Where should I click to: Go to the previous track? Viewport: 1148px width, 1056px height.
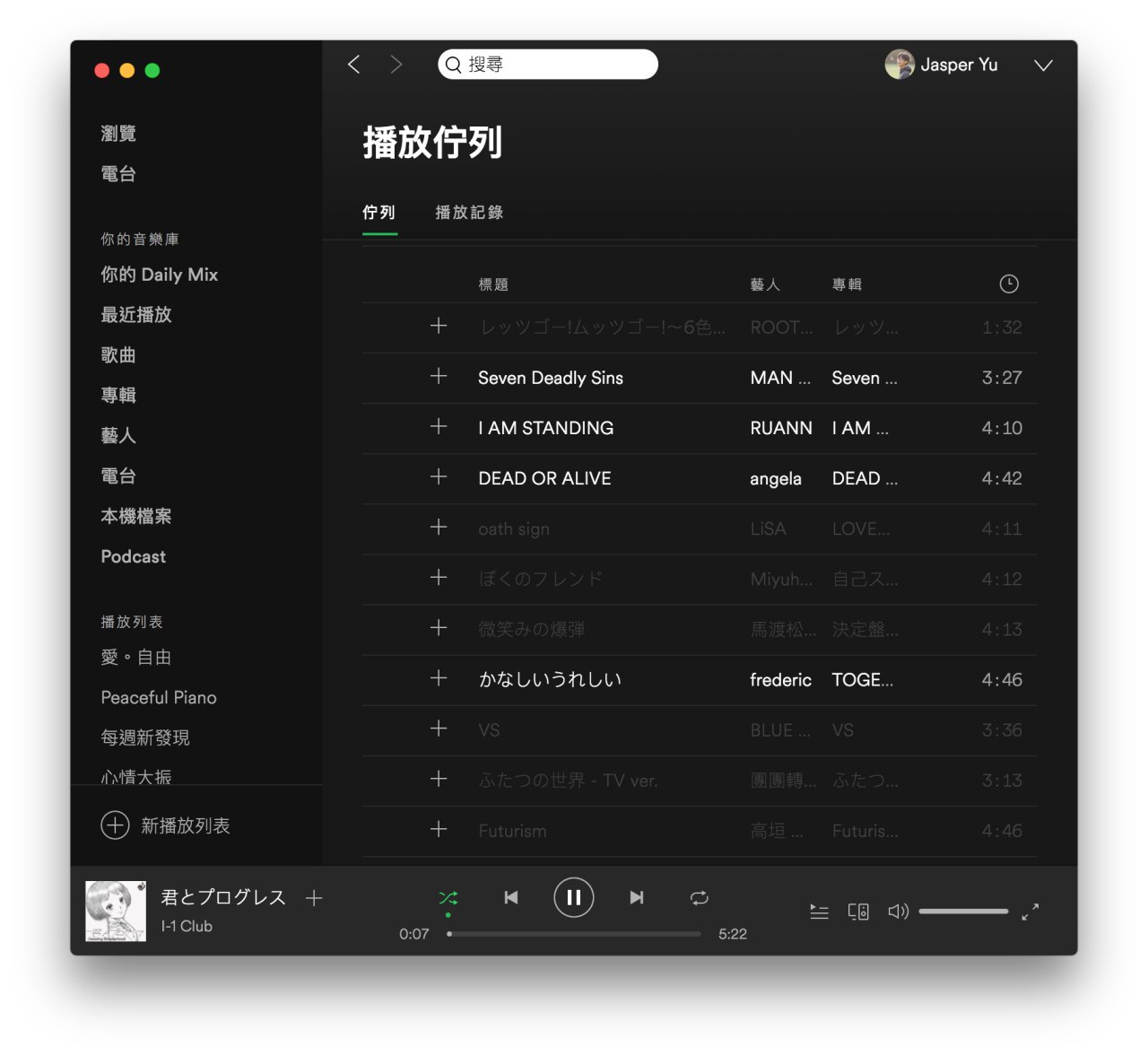[x=511, y=897]
